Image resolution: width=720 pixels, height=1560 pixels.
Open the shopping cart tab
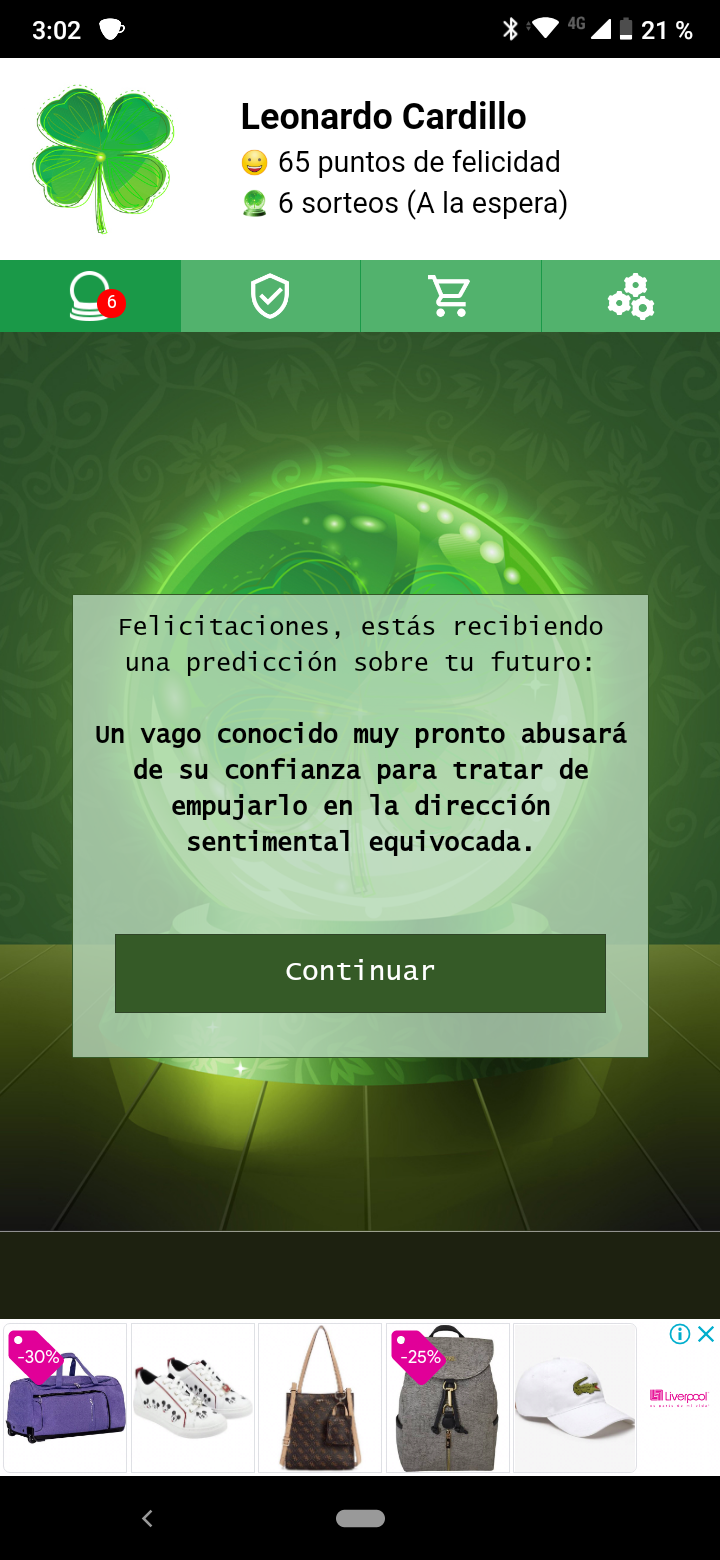[x=450, y=296]
